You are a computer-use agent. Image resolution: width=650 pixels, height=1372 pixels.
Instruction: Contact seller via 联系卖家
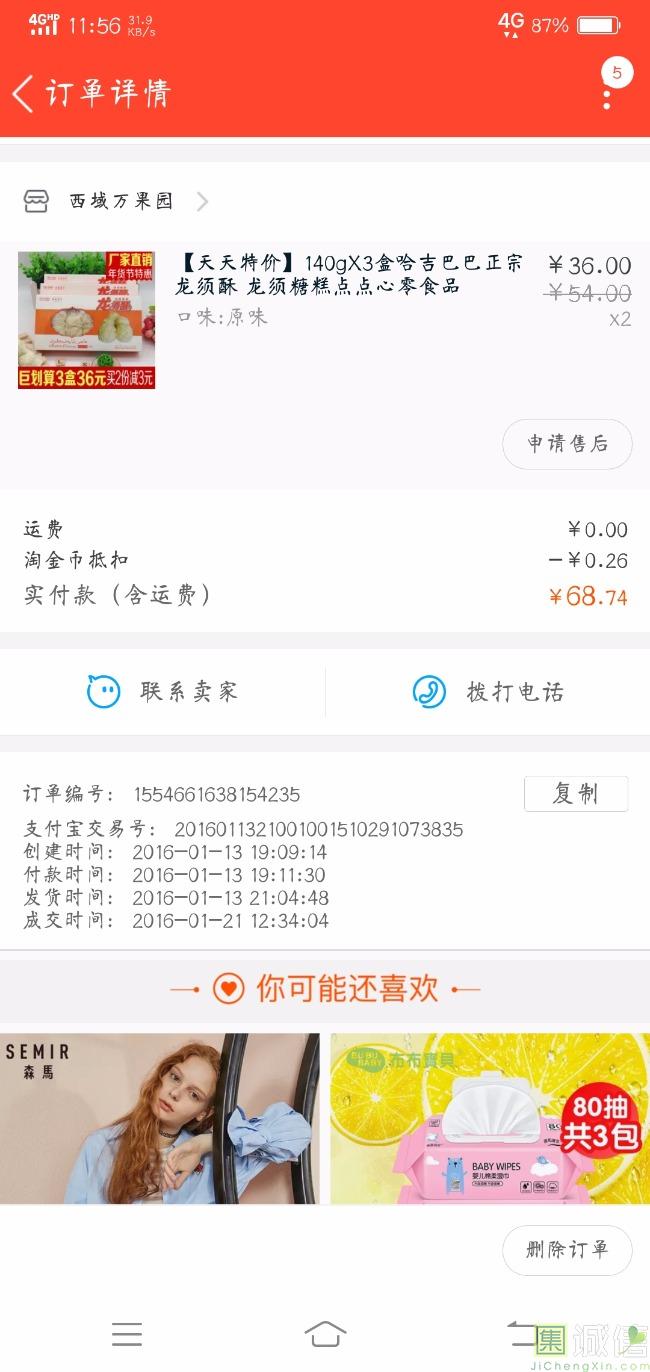[x=162, y=691]
